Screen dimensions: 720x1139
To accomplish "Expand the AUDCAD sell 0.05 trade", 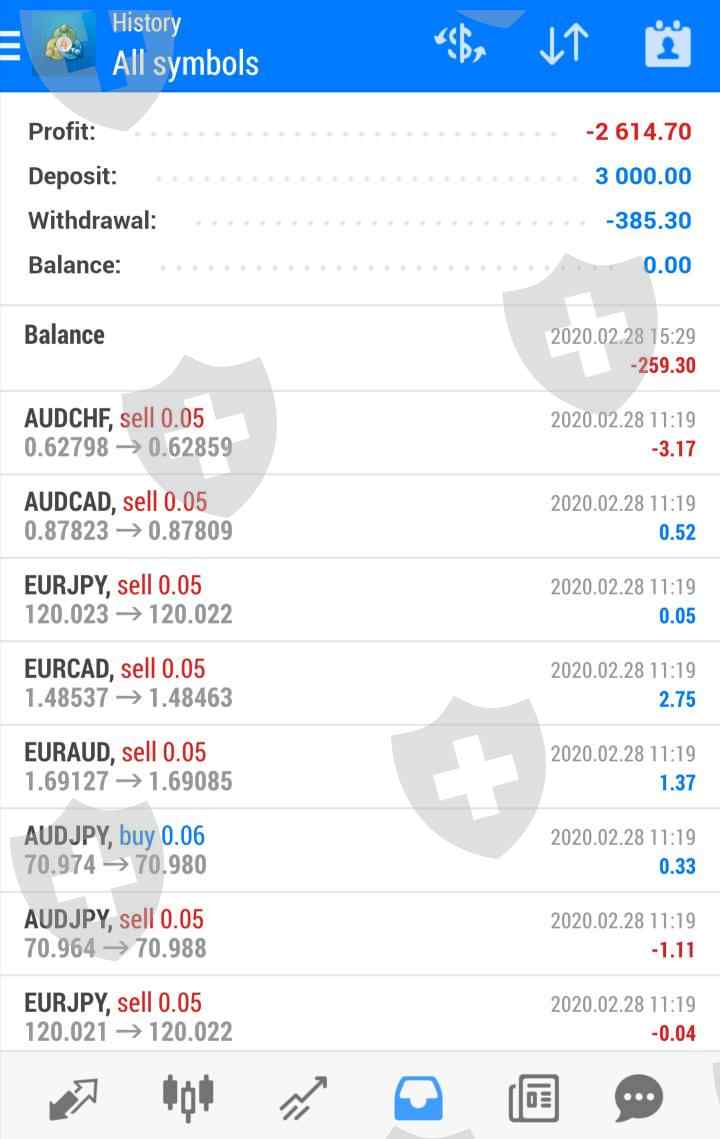I will [x=360, y=516].
